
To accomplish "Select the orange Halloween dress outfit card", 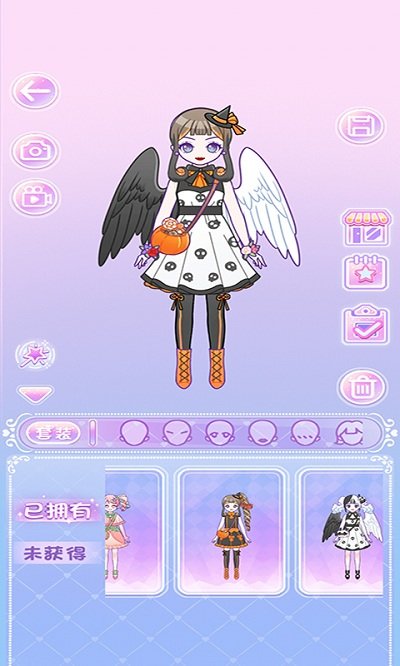I will coord(232,532).
